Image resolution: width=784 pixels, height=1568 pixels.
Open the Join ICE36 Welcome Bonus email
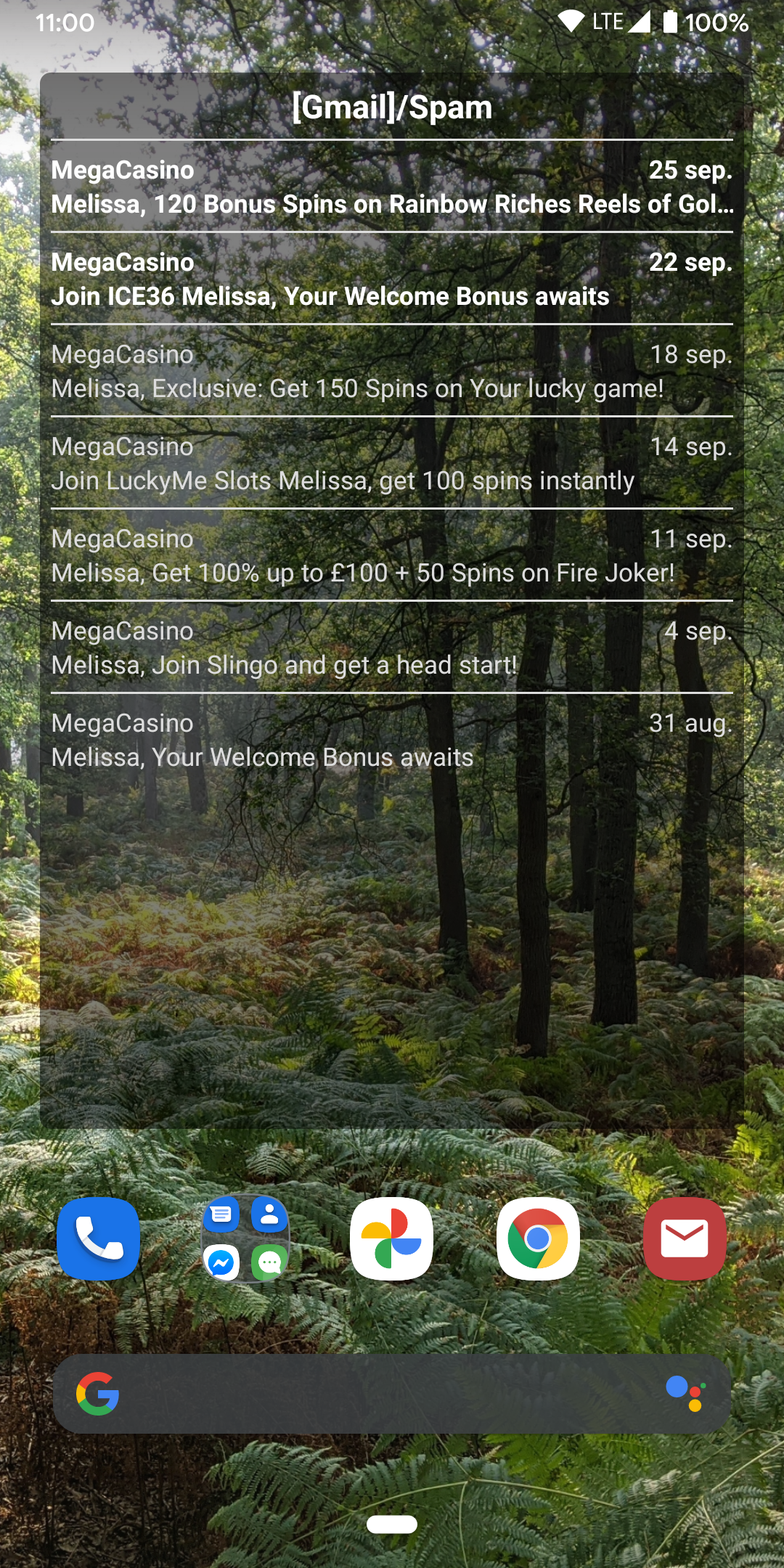click(x=392, y=279)
